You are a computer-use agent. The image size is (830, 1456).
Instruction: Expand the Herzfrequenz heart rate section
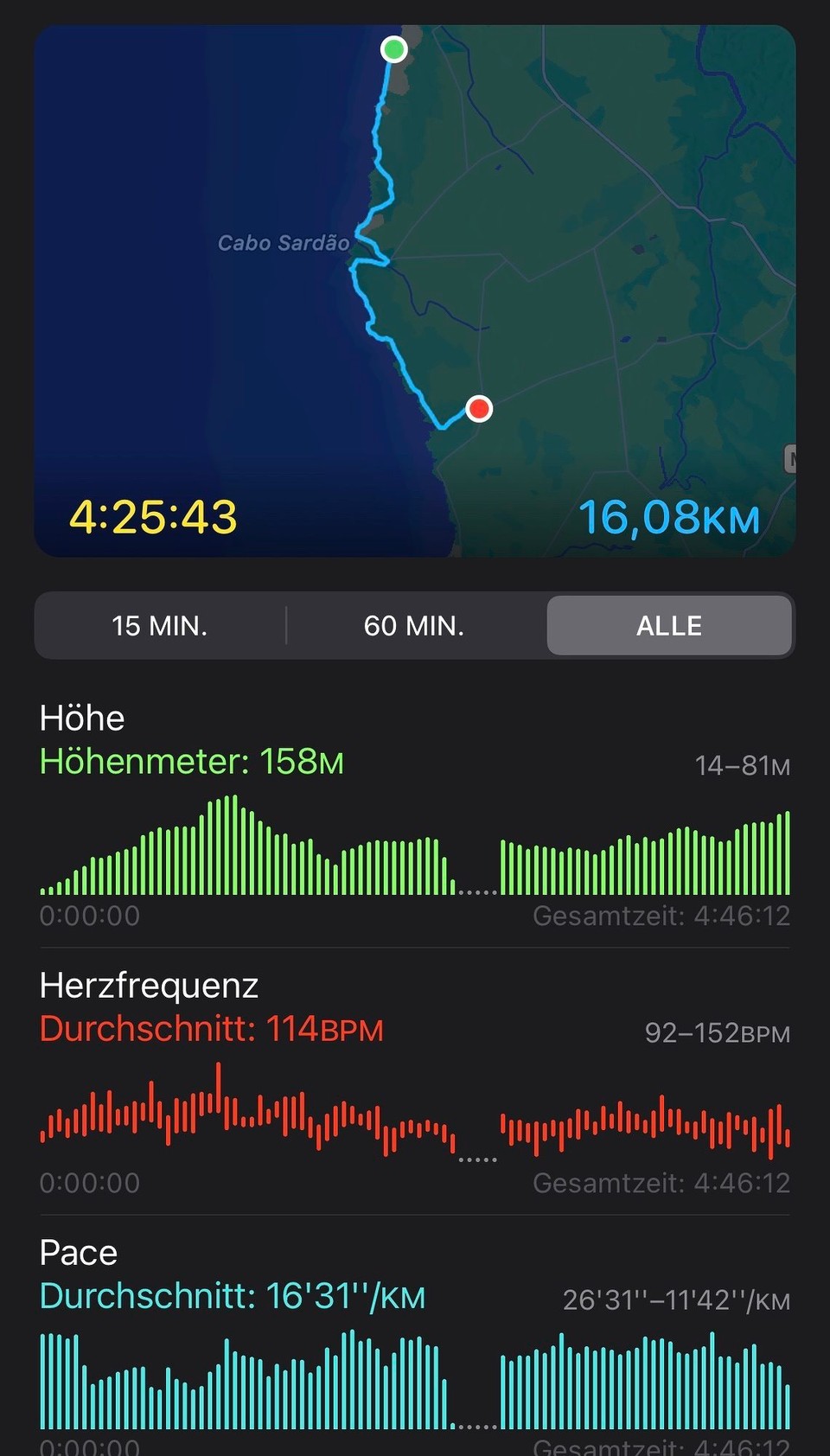(148, 984)
